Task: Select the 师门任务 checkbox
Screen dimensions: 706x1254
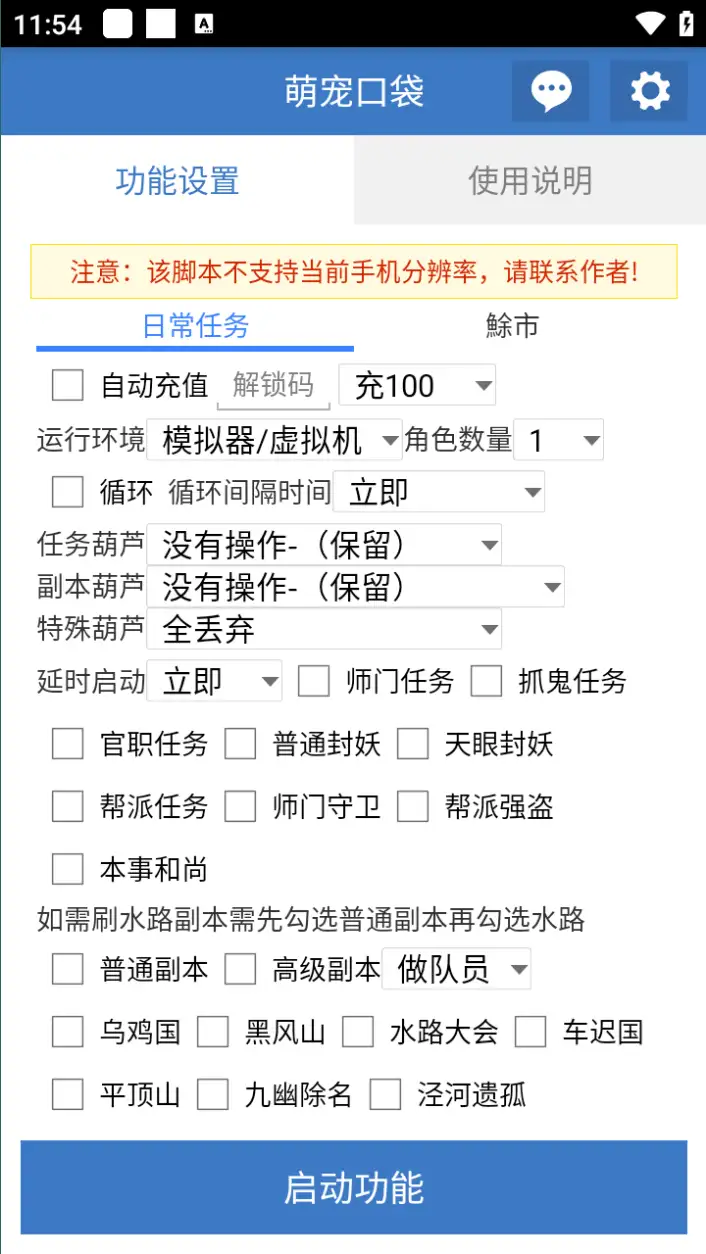Action: point(314,682)
